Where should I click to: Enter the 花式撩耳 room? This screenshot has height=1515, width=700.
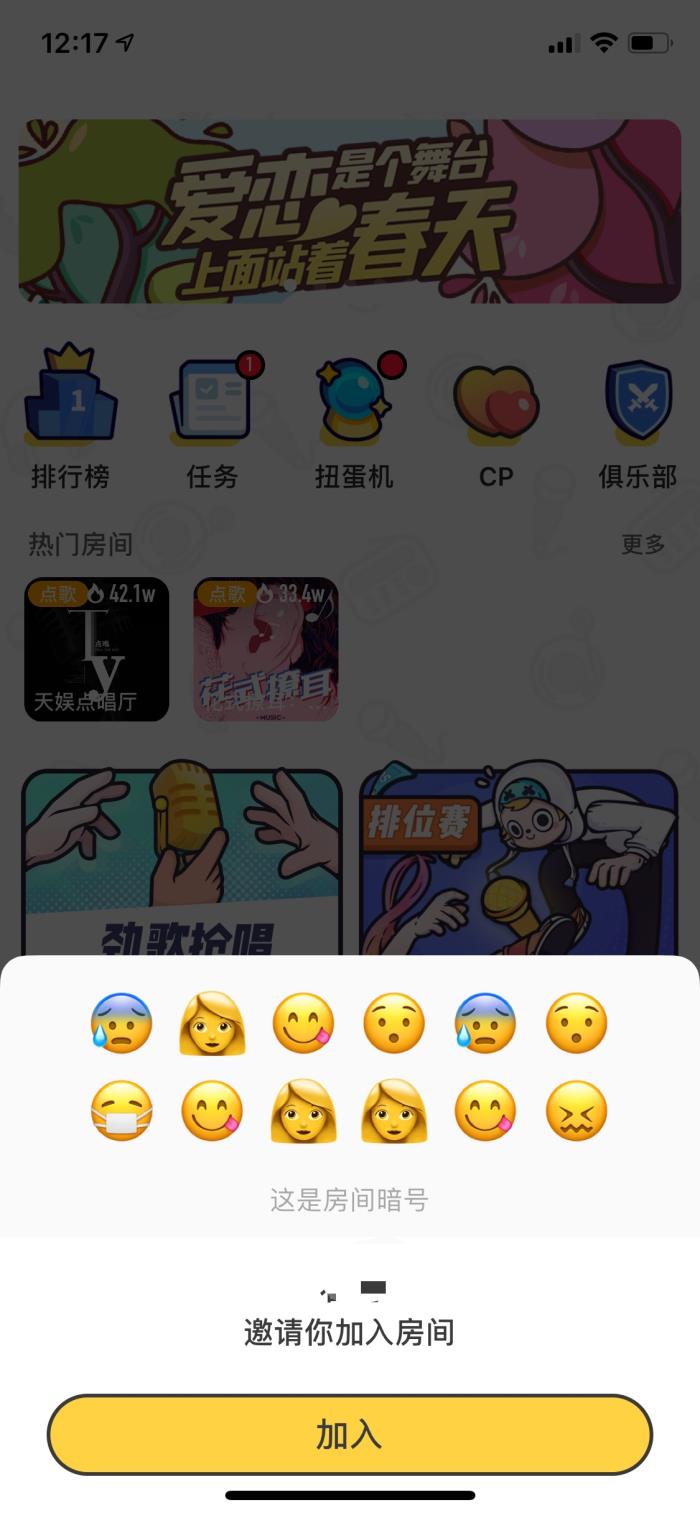point(265,649)
